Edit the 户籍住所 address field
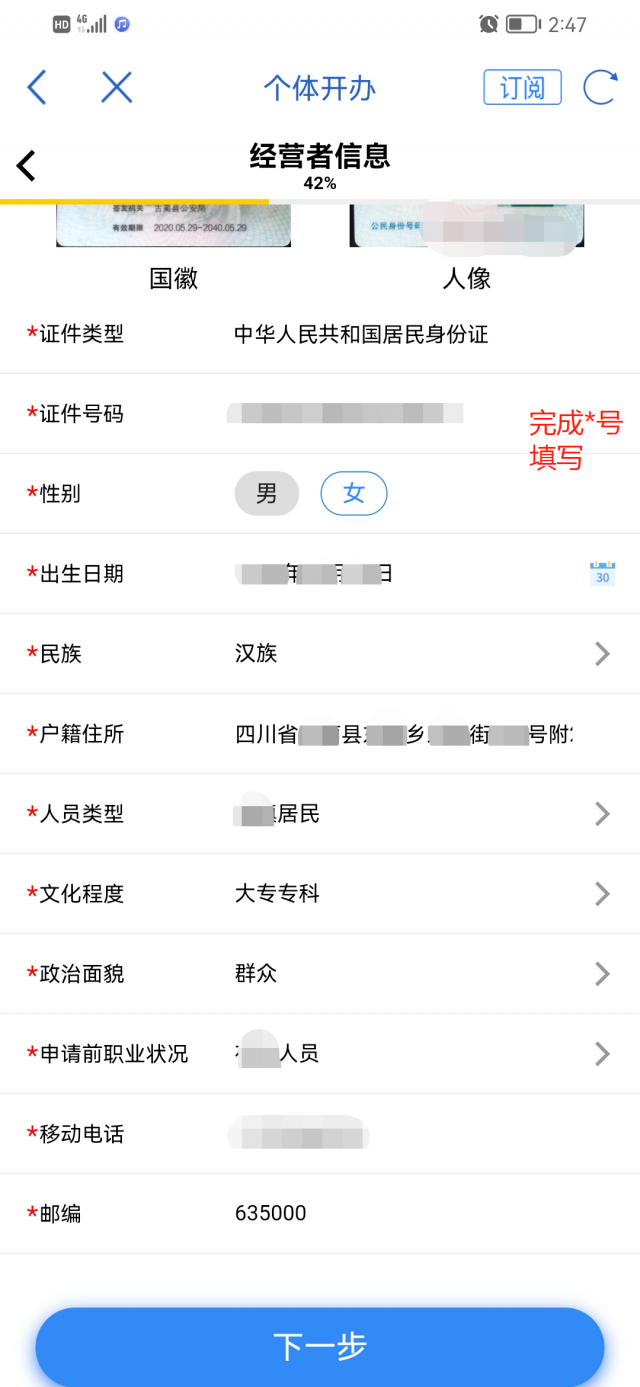640x1387 pixels. 404,734
